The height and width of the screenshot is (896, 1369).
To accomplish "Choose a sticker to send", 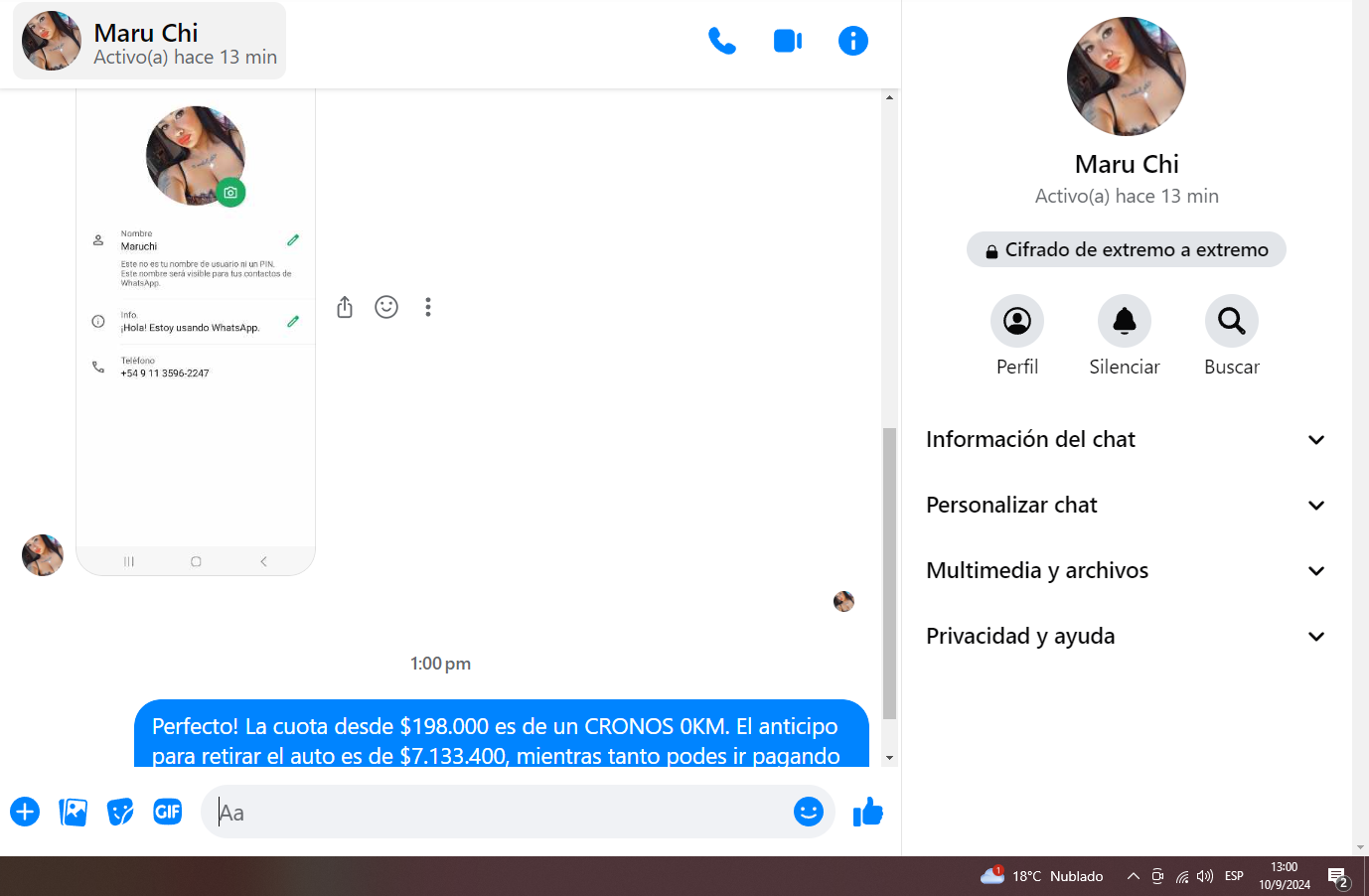I will click(x=120, y=812).
